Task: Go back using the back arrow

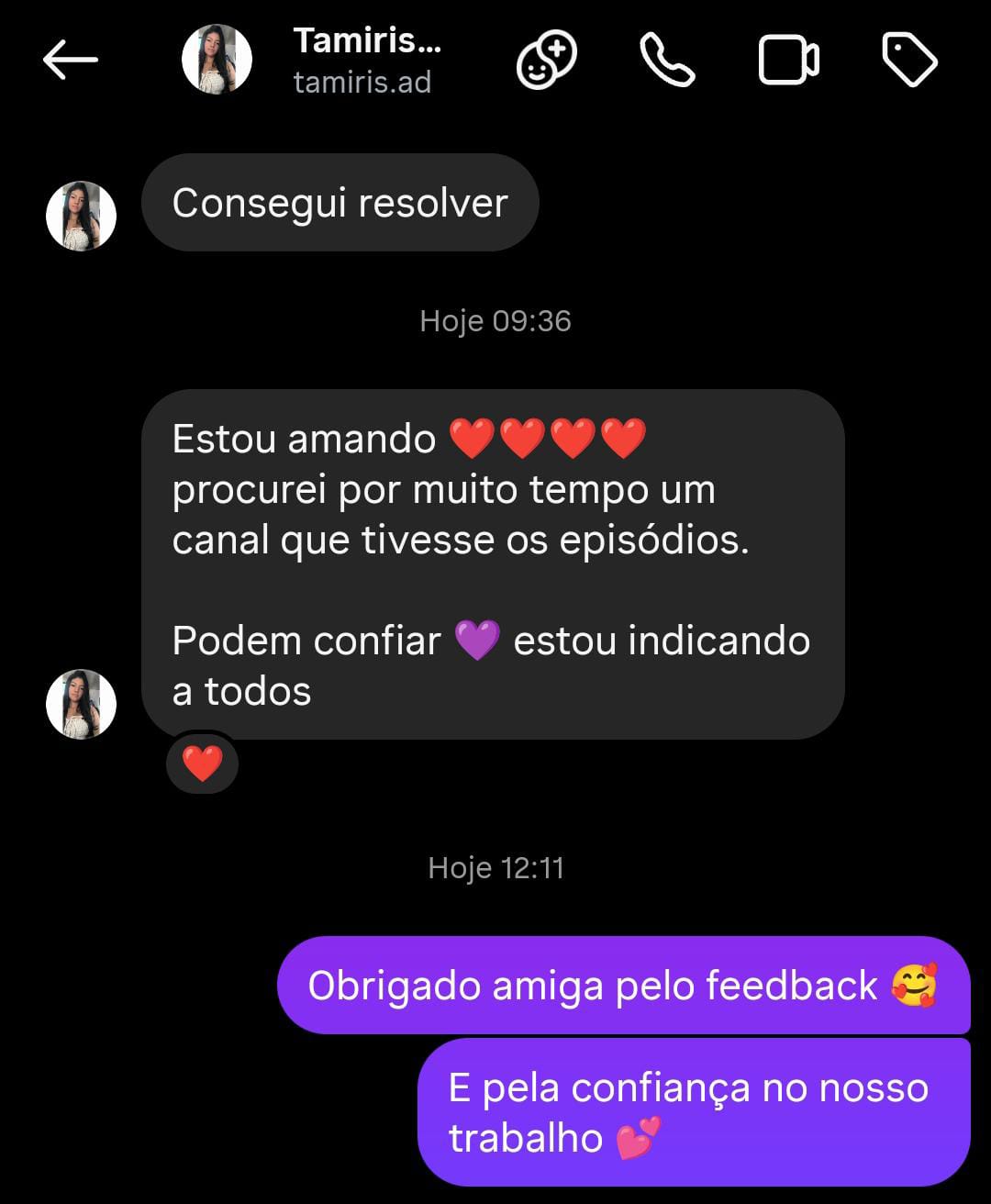Action: pyautogui.click(x=72, y=60)
